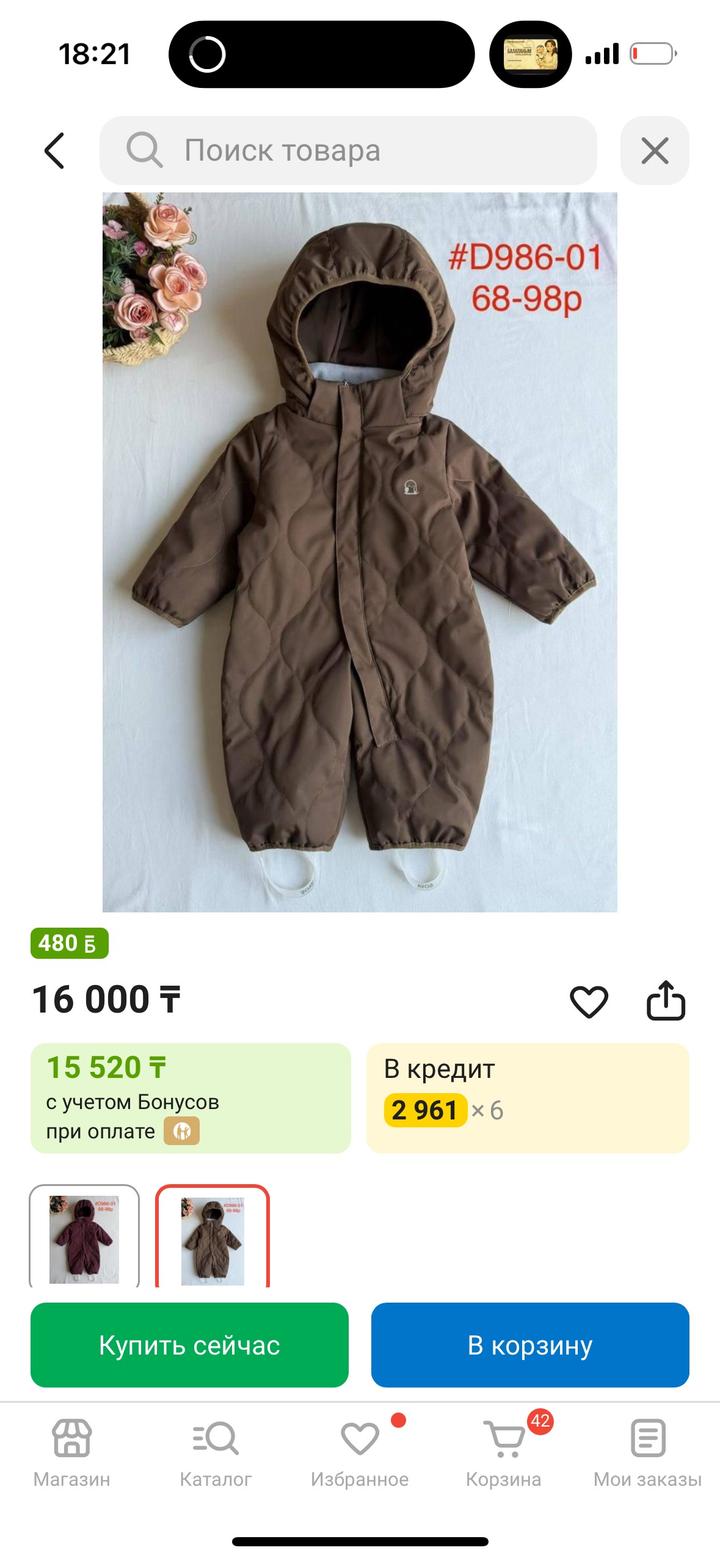The width and height of the screenshot is (720, 1561).
Task: Select the burgundy jumpsuit variant thumbnail
Action: click(84, 1238)
